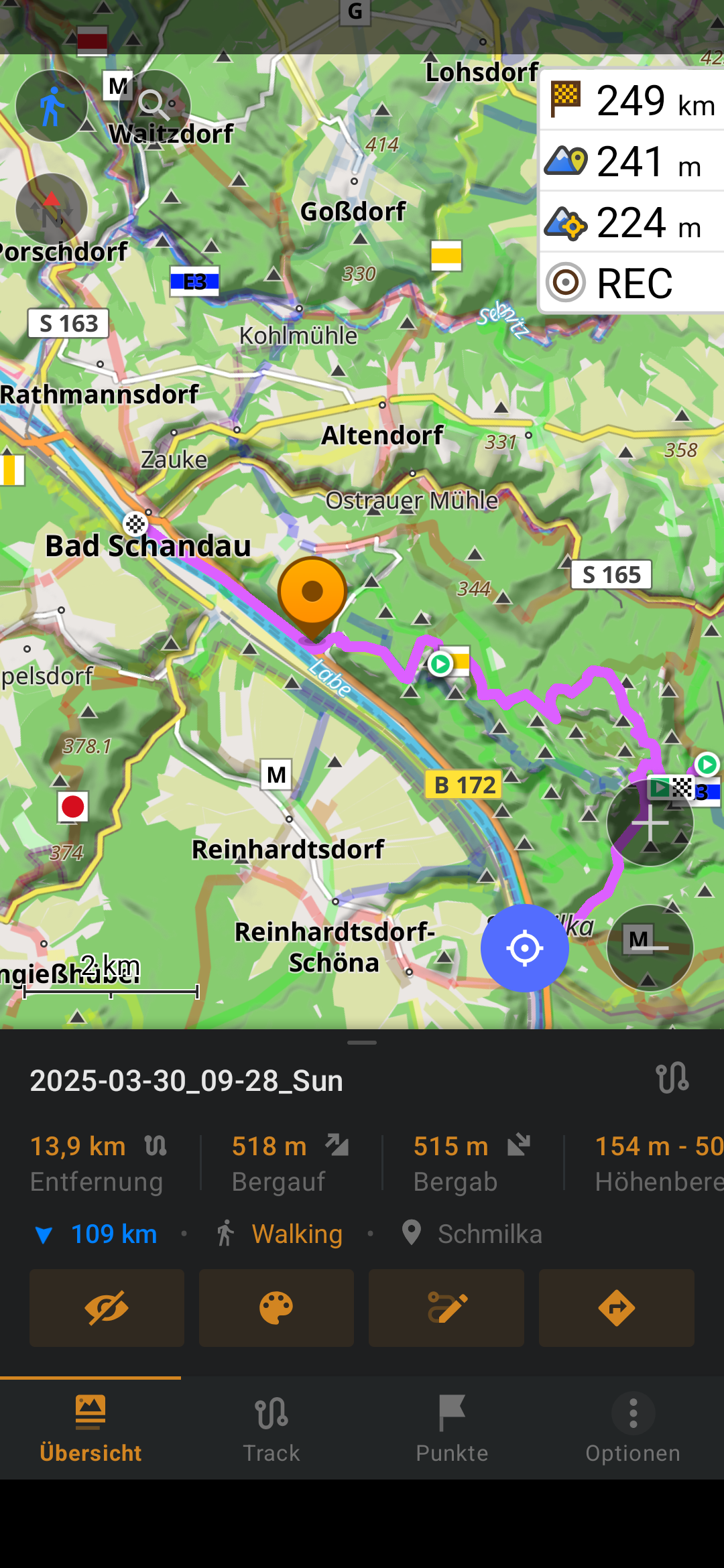
Task: Tap the 109 km direction indicator
Action: tap(97, 1234)
